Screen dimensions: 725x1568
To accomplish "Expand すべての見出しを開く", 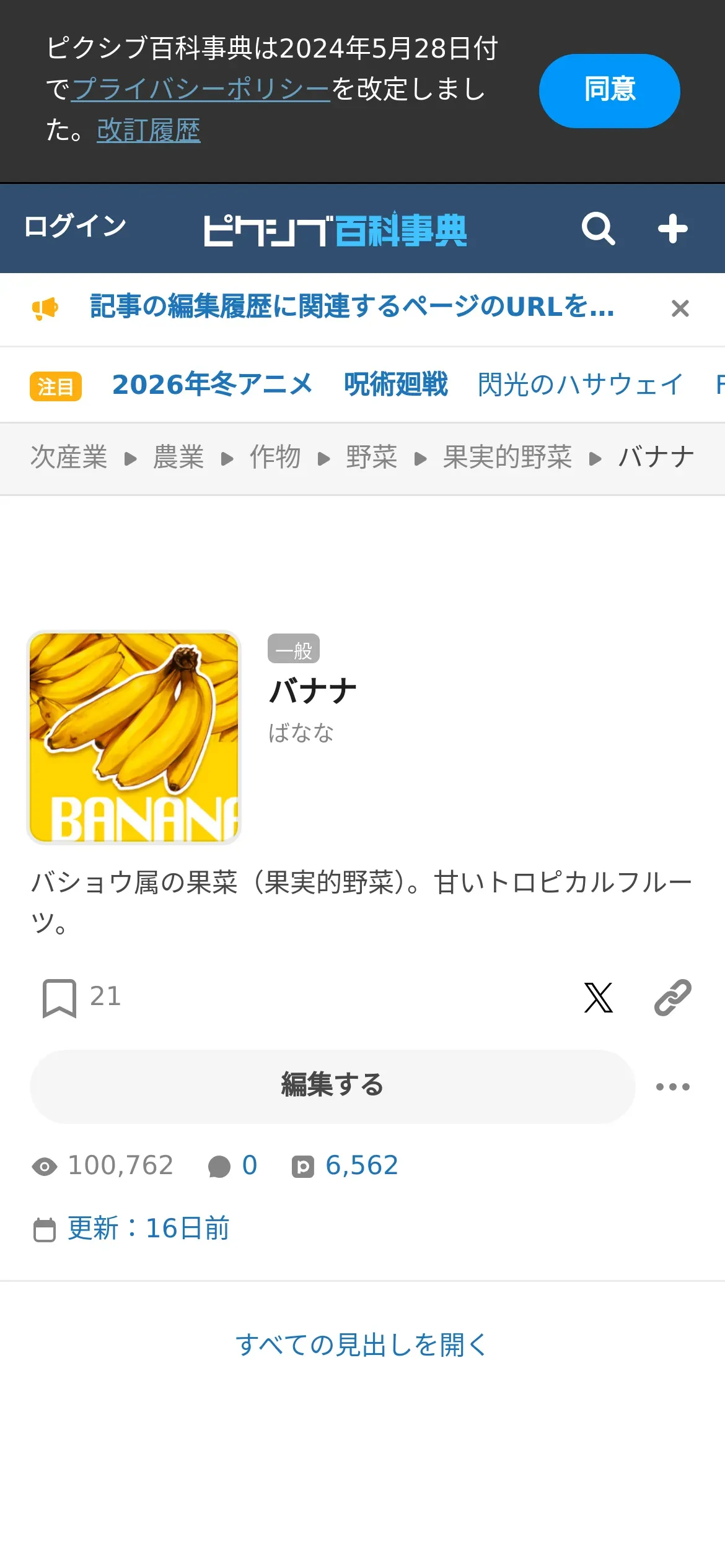I will coord(362,1344).
